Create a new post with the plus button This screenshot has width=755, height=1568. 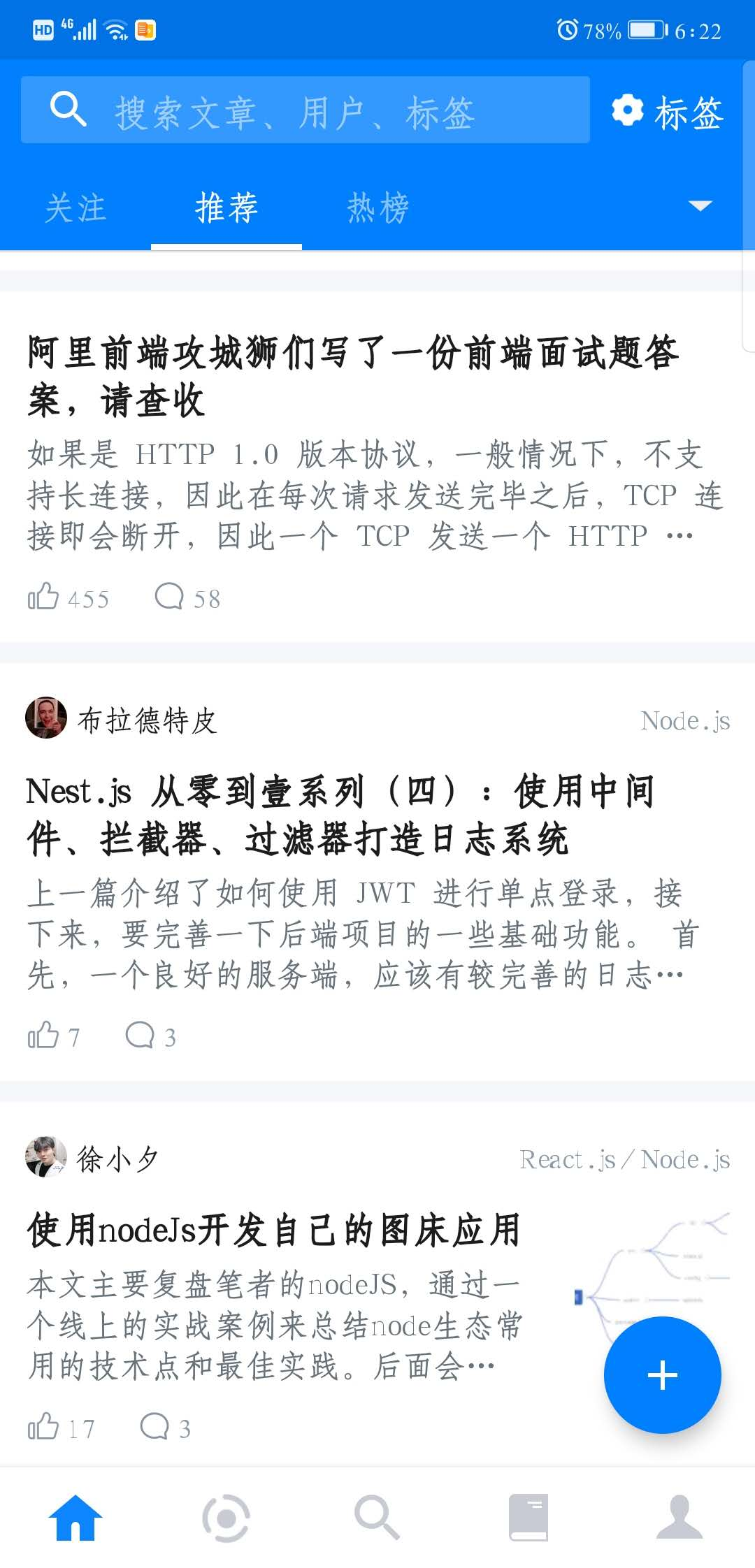[662, 1375]
